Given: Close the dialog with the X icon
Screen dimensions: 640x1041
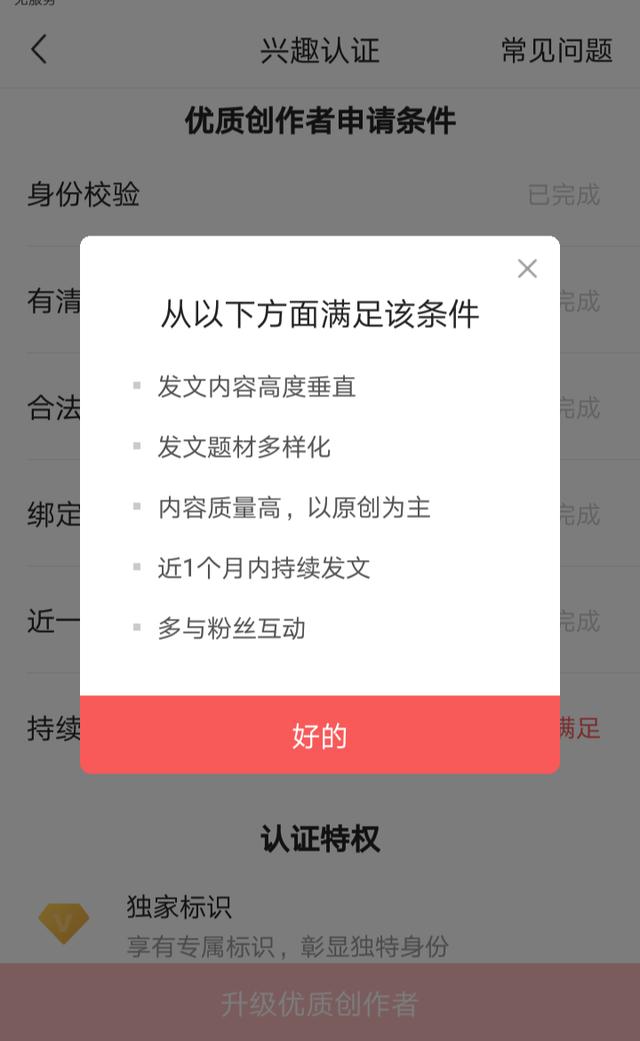Looking at the screenshot, I should click(527, 269).
